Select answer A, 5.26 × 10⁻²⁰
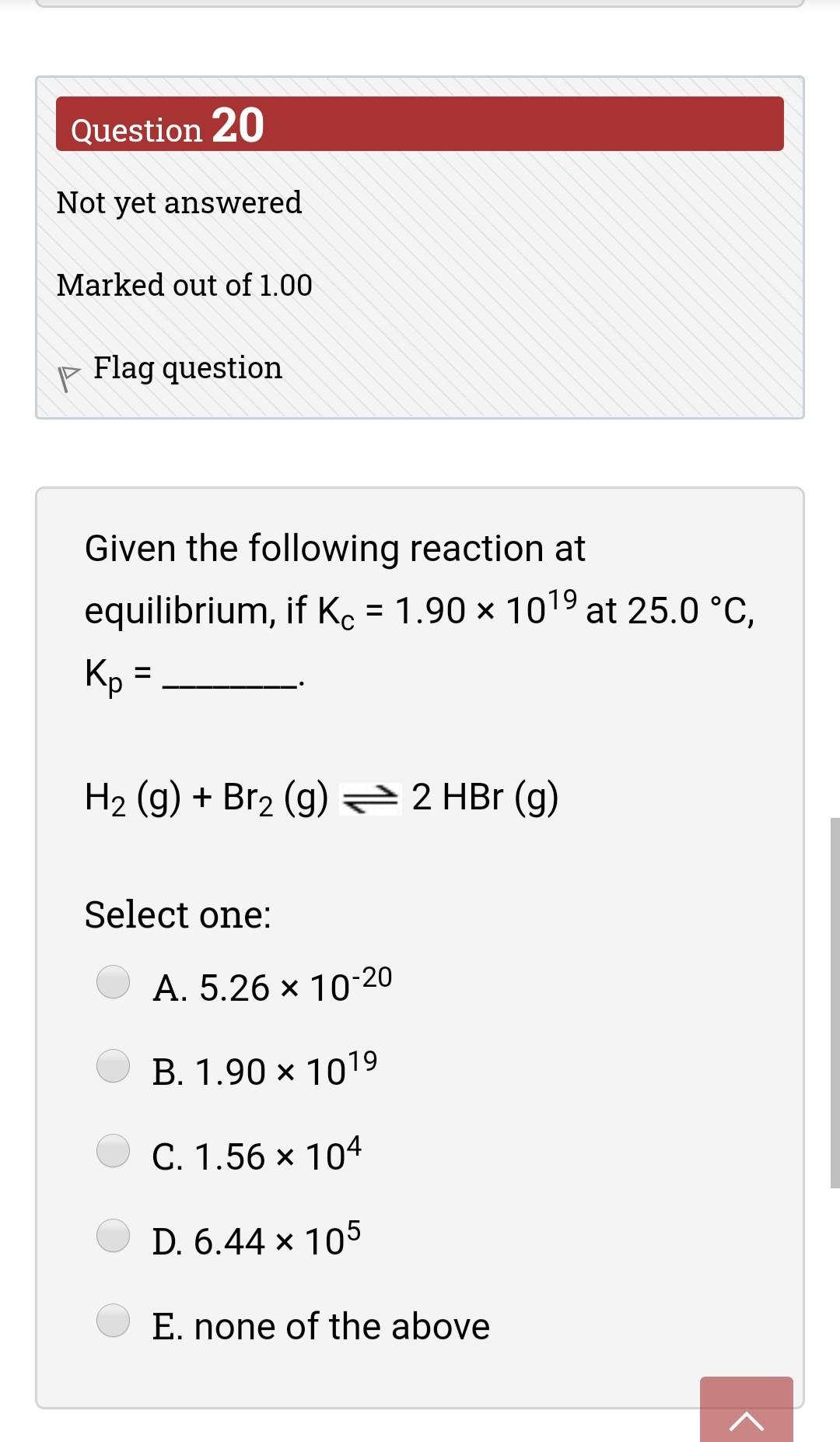 (114, 981)
